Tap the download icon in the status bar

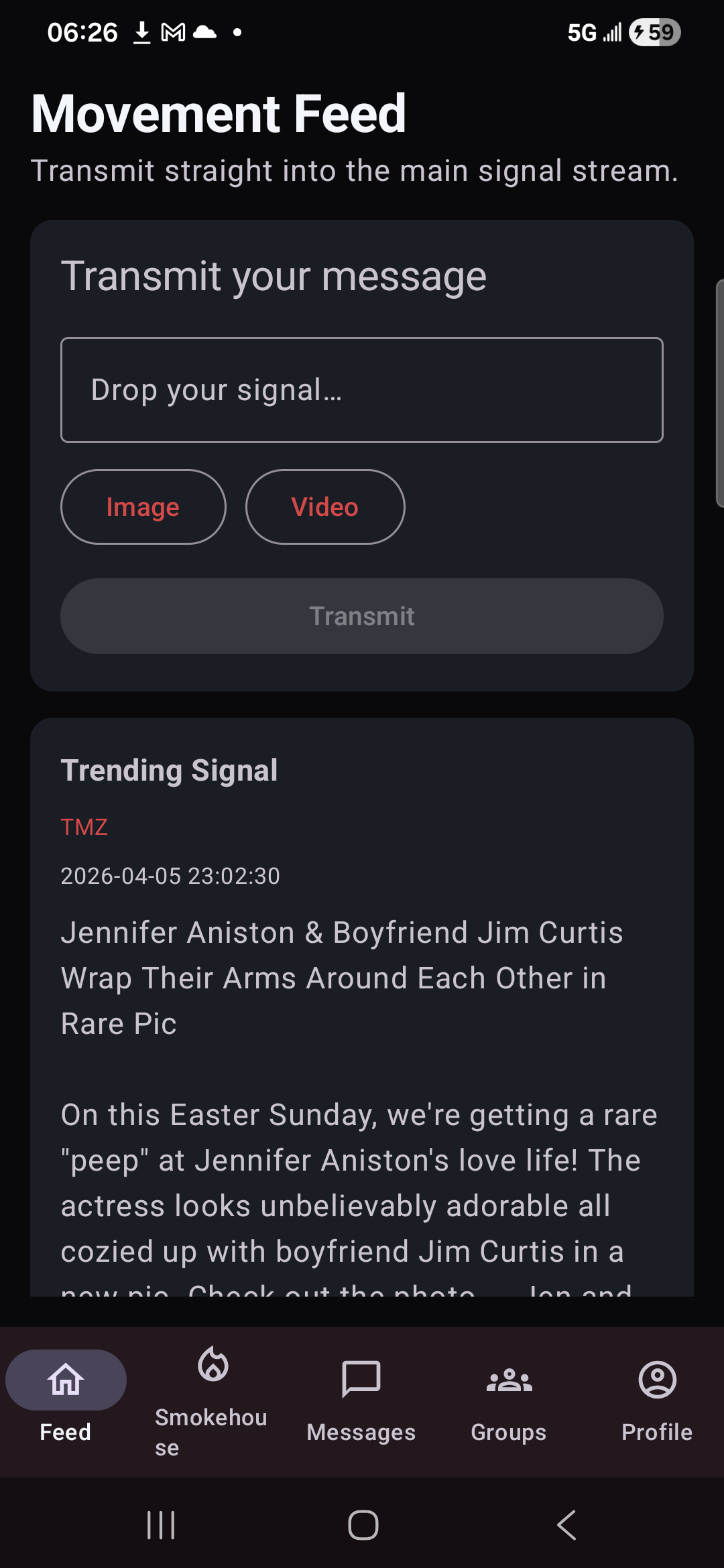click(x=141, y=31)
